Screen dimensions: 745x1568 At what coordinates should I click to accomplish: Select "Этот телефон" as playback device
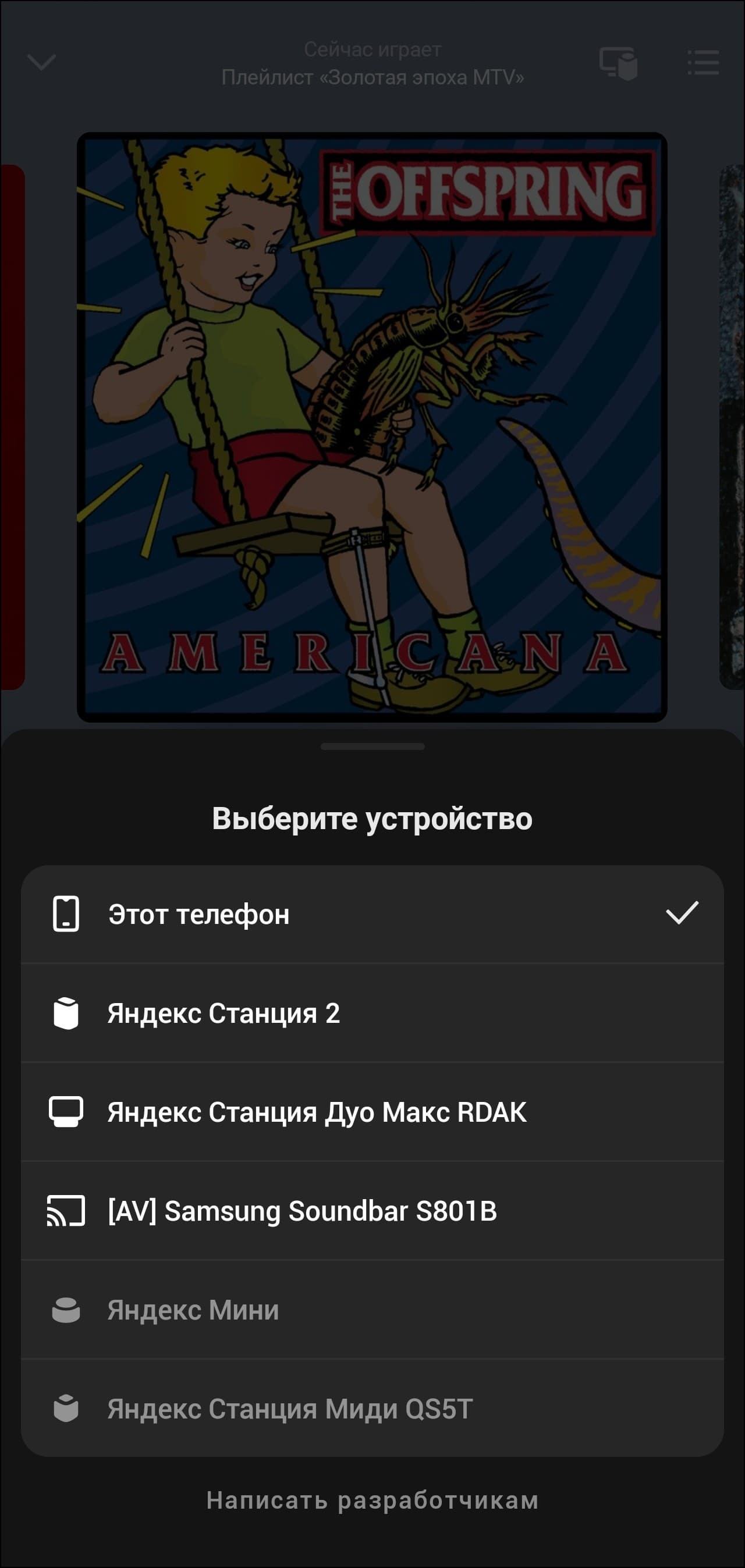[371, 914]
